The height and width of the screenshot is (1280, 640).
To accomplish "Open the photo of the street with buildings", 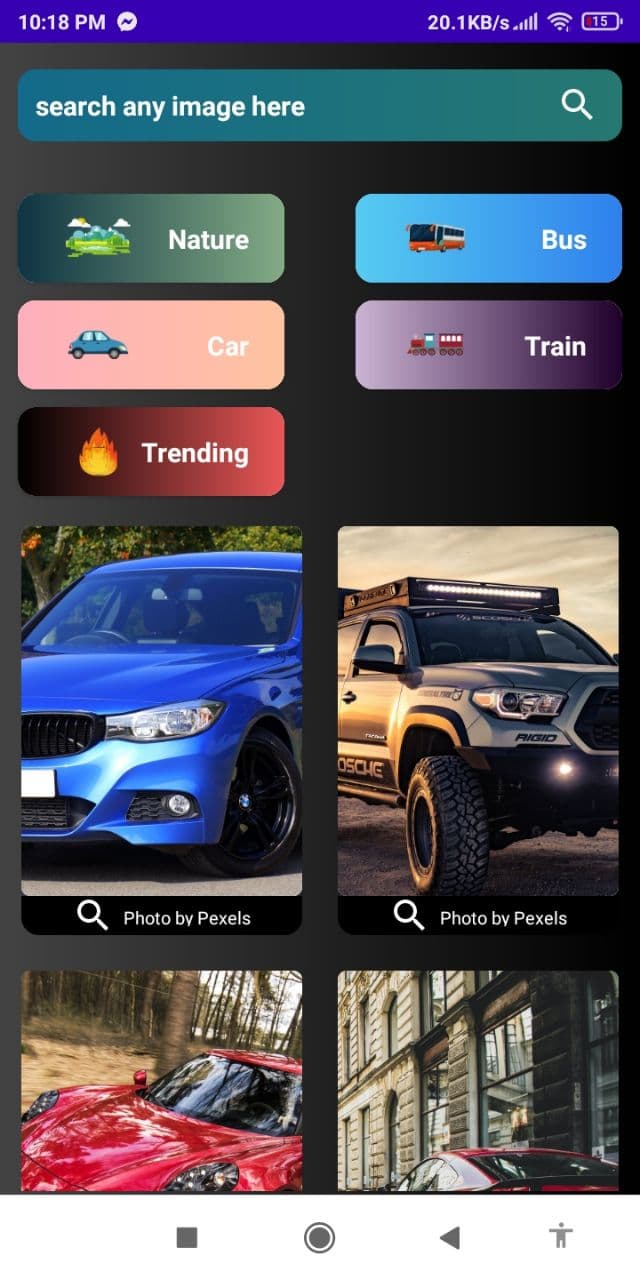I will coord(478,1081).
